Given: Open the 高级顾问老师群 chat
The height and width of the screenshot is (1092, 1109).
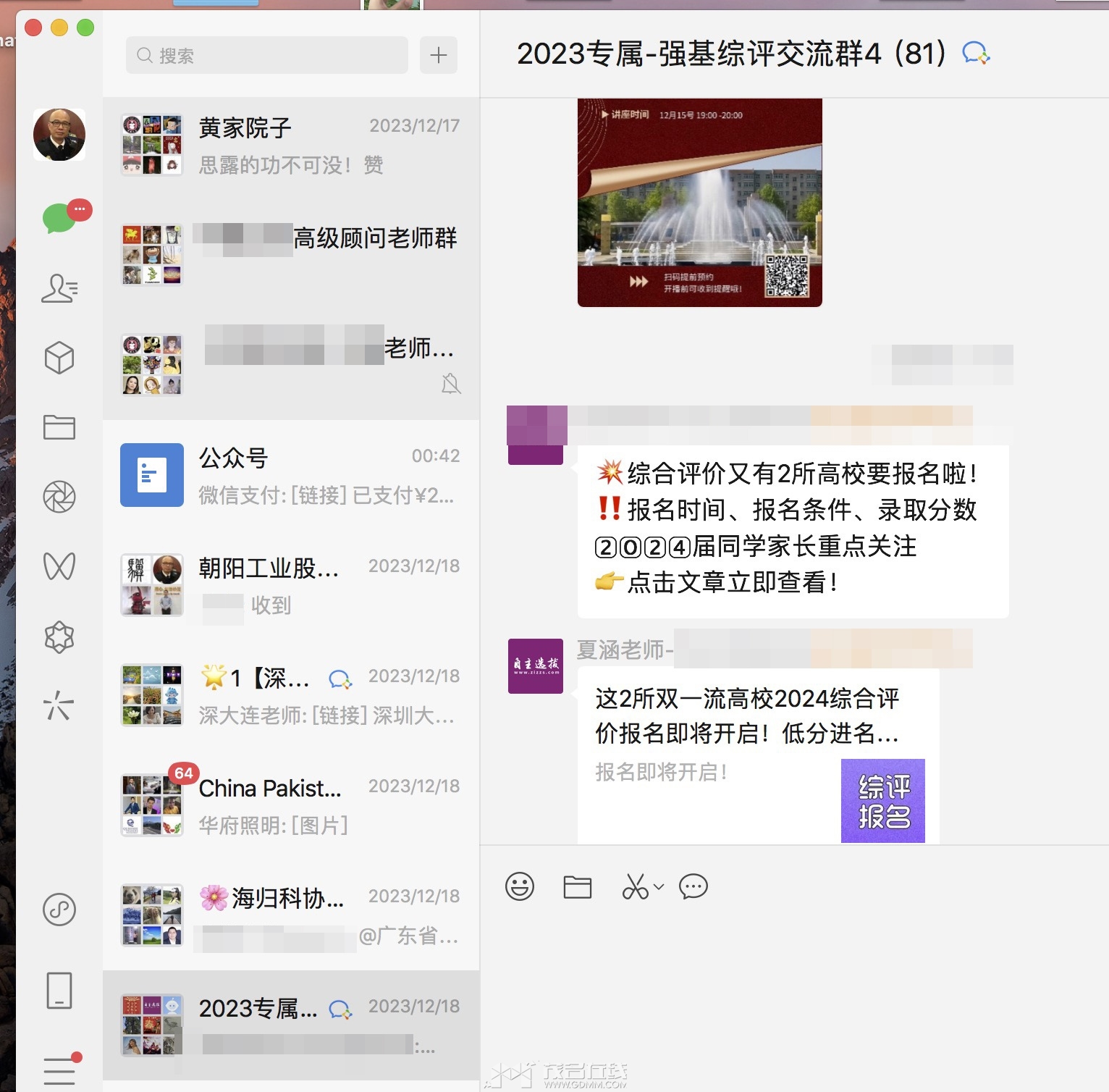Looking at the screenshot, I should coord(291,255).
